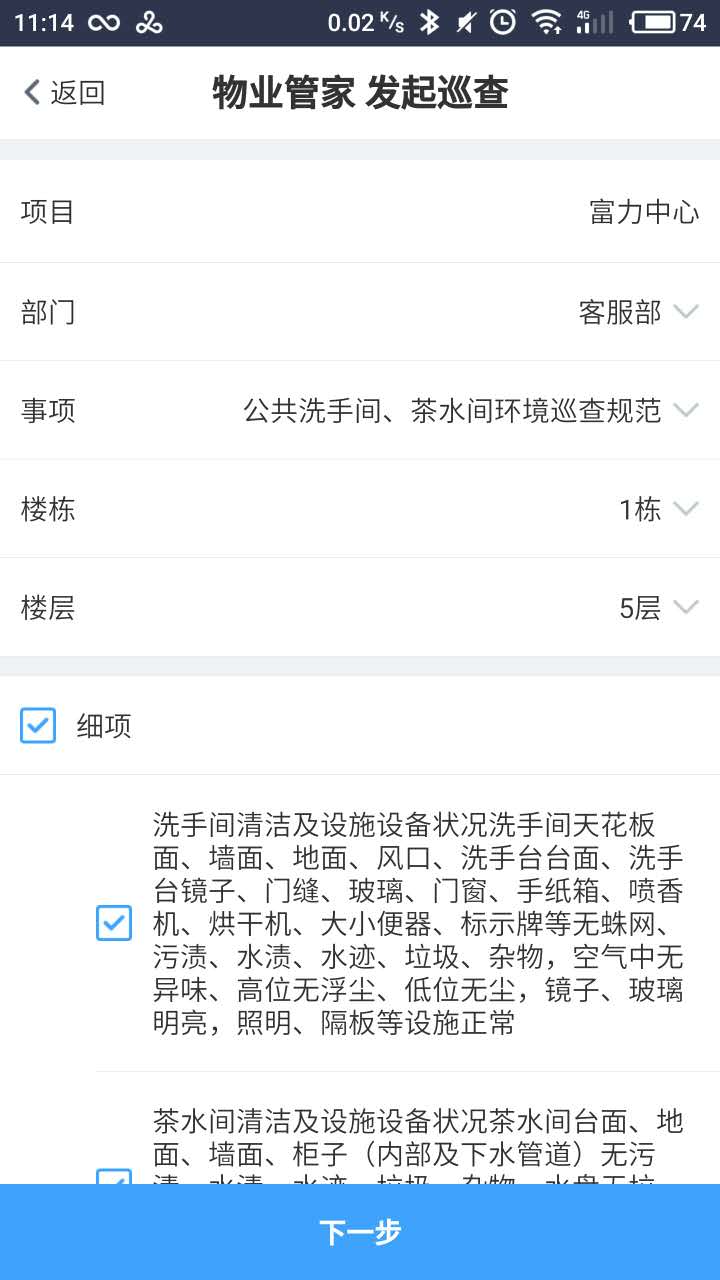Toggle the 茶水间清洁及设施设备状况 checkbox
The height and width of the screenshot is (1280, 720).
(x=114, y=1176)
